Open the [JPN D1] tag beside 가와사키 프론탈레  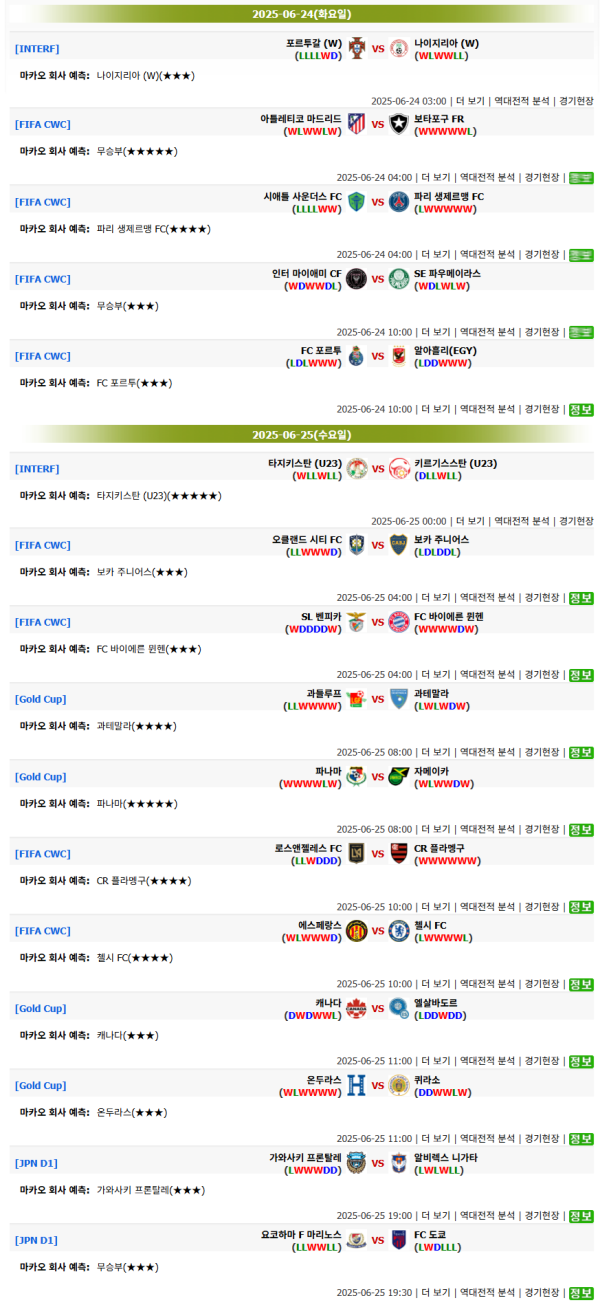[36, 1163]
